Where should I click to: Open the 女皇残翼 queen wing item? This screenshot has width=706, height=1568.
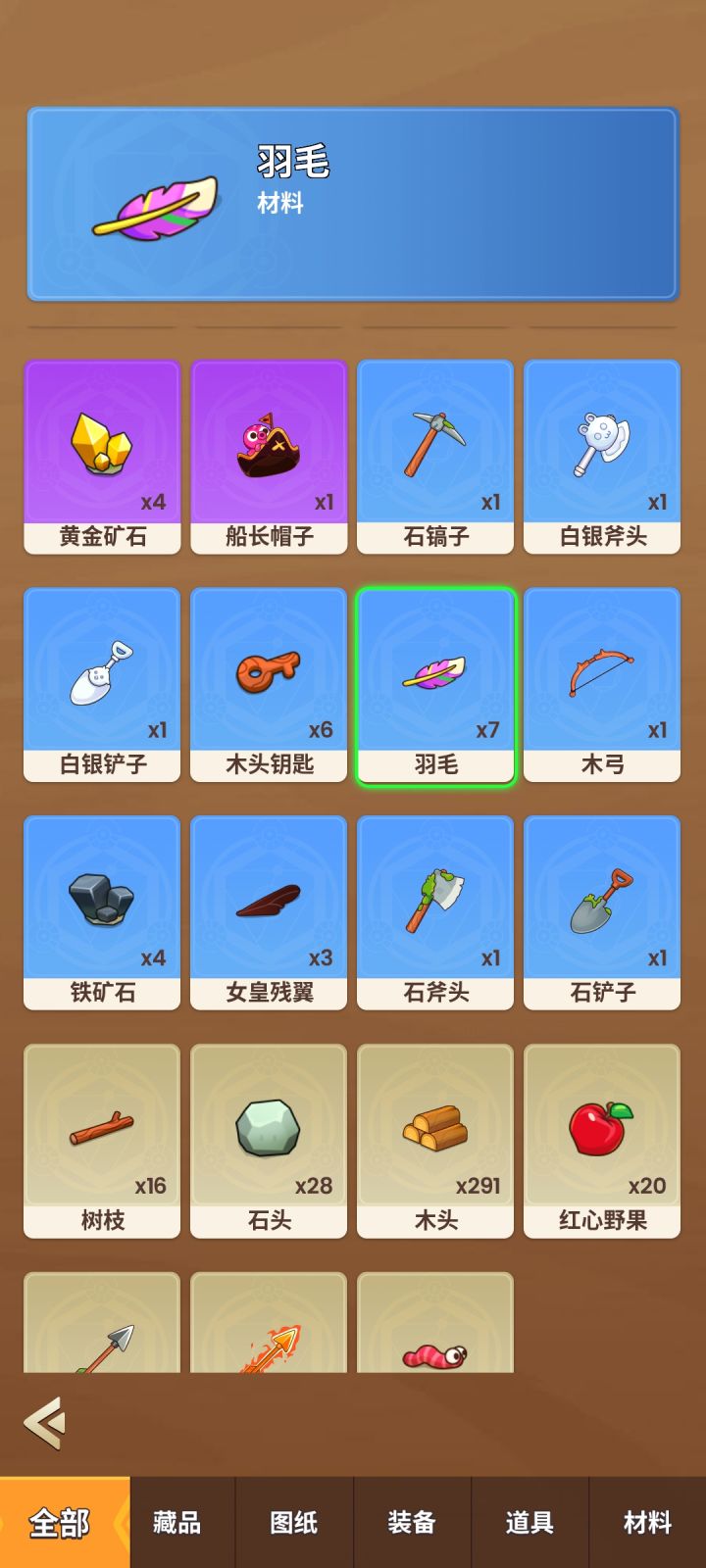point(268,902)
